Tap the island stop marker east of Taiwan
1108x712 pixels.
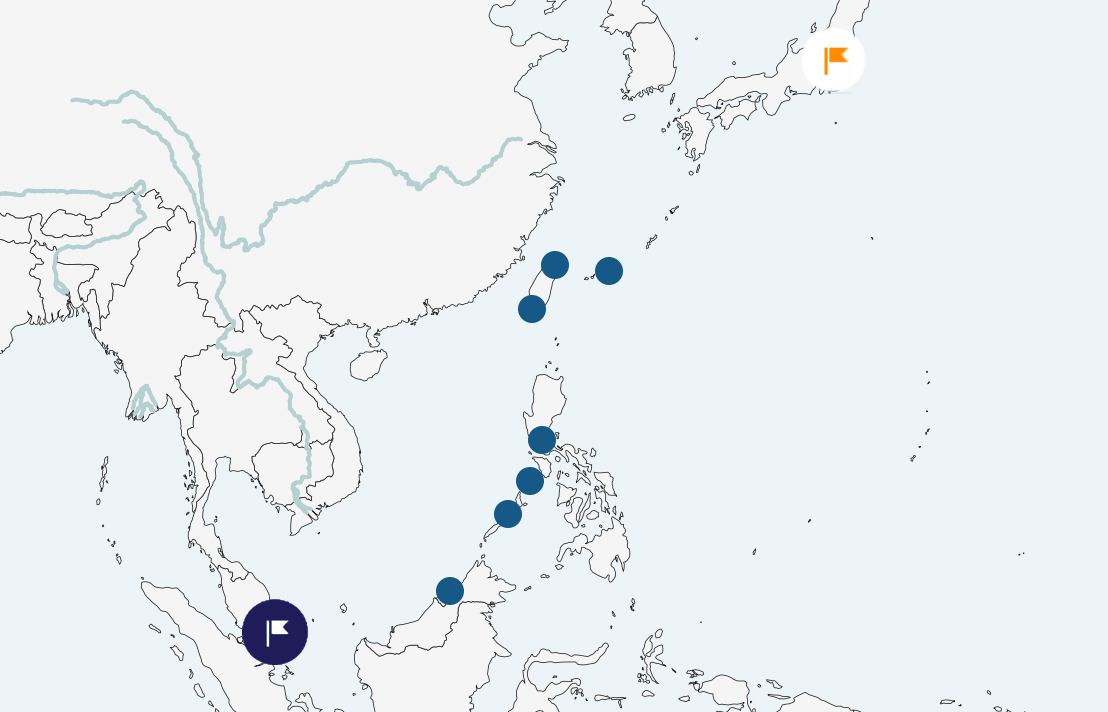[x=609, y=271]
